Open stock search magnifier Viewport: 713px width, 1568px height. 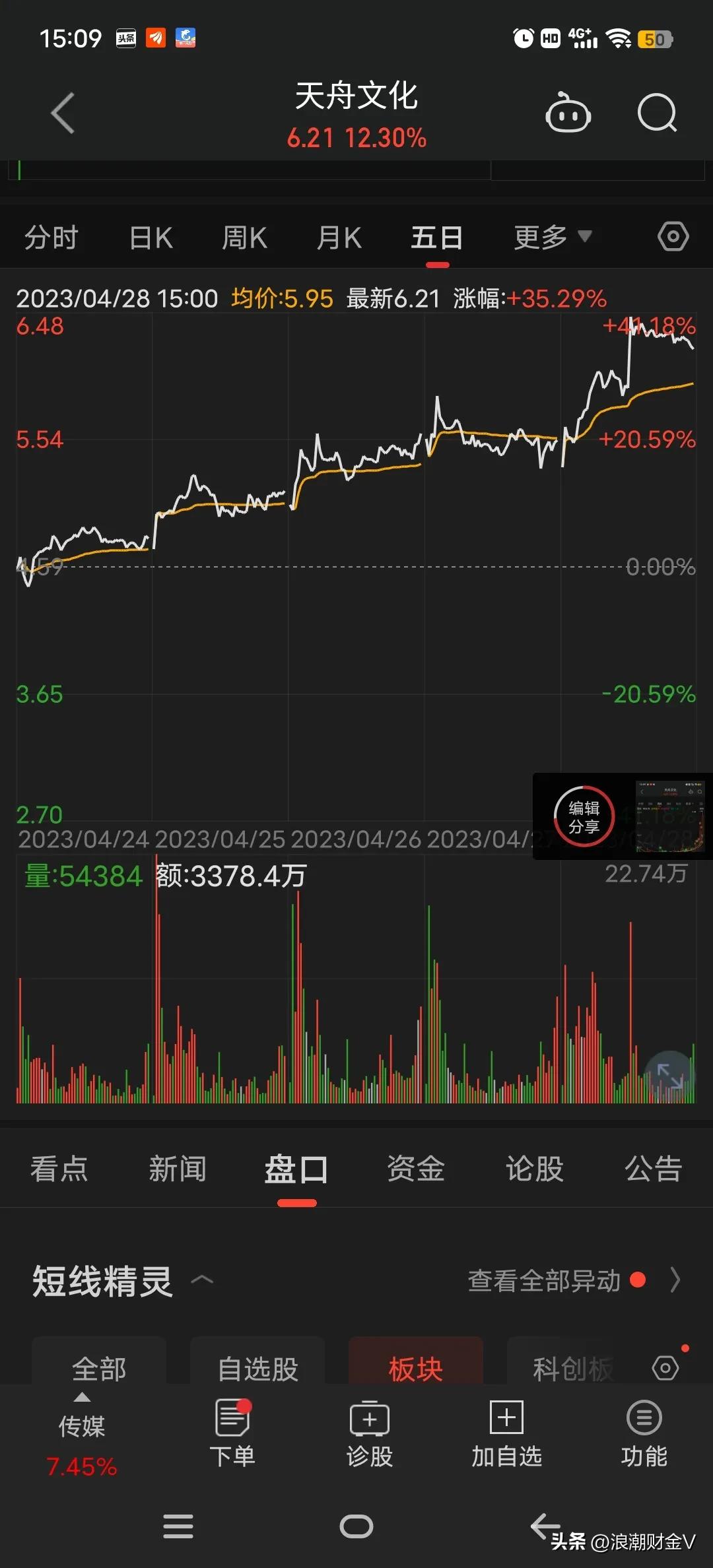[x=657, y=114]
